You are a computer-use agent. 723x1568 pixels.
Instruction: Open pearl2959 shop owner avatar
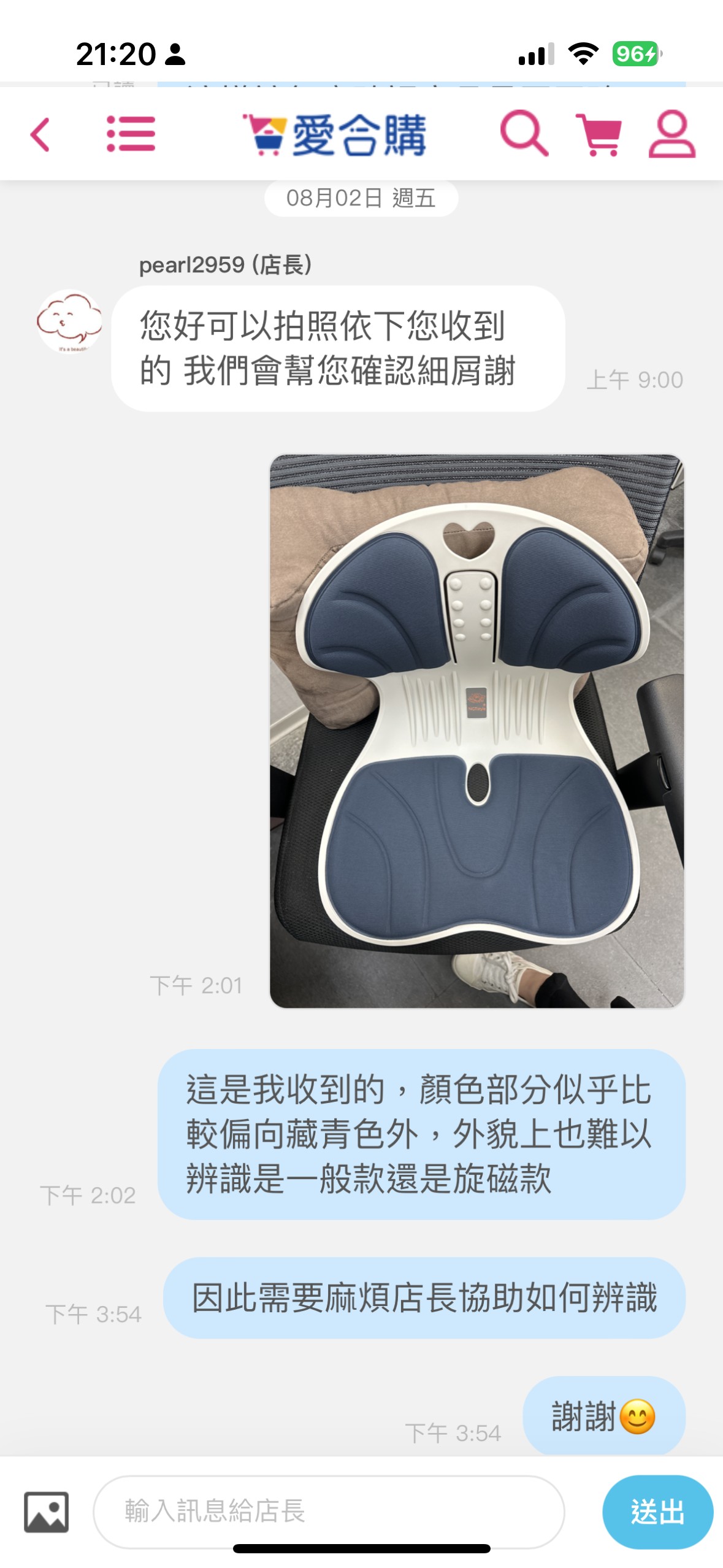tap(69, 321)
